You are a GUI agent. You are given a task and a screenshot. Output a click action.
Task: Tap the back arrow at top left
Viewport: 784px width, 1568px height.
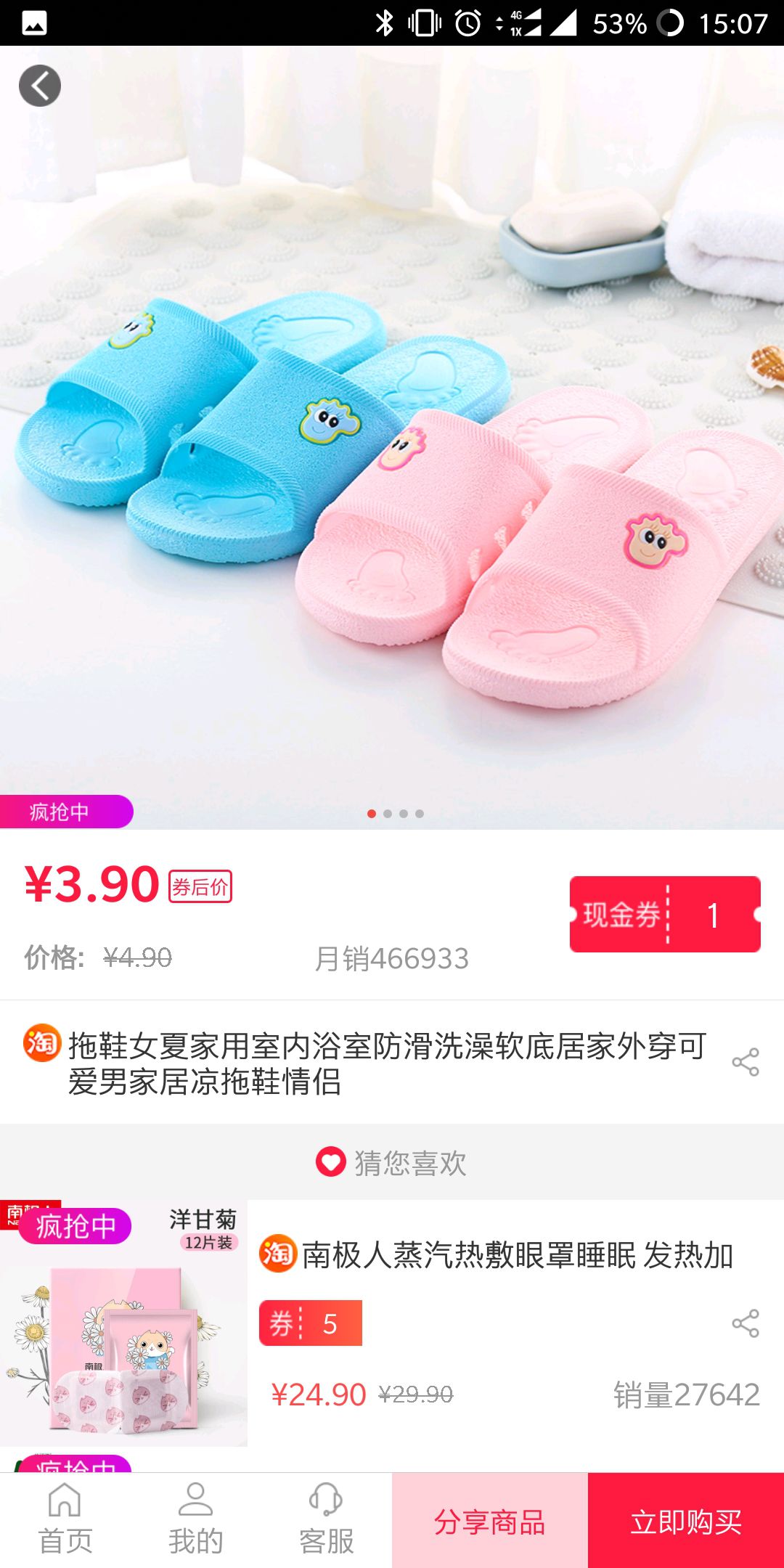click(x=40, y=83)
